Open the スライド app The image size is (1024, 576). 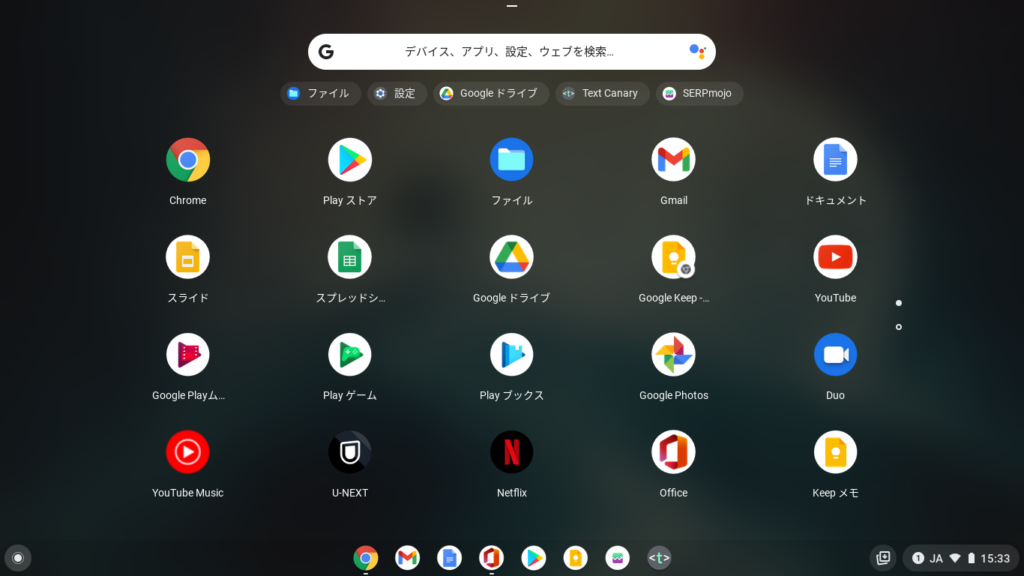point(187,257)
